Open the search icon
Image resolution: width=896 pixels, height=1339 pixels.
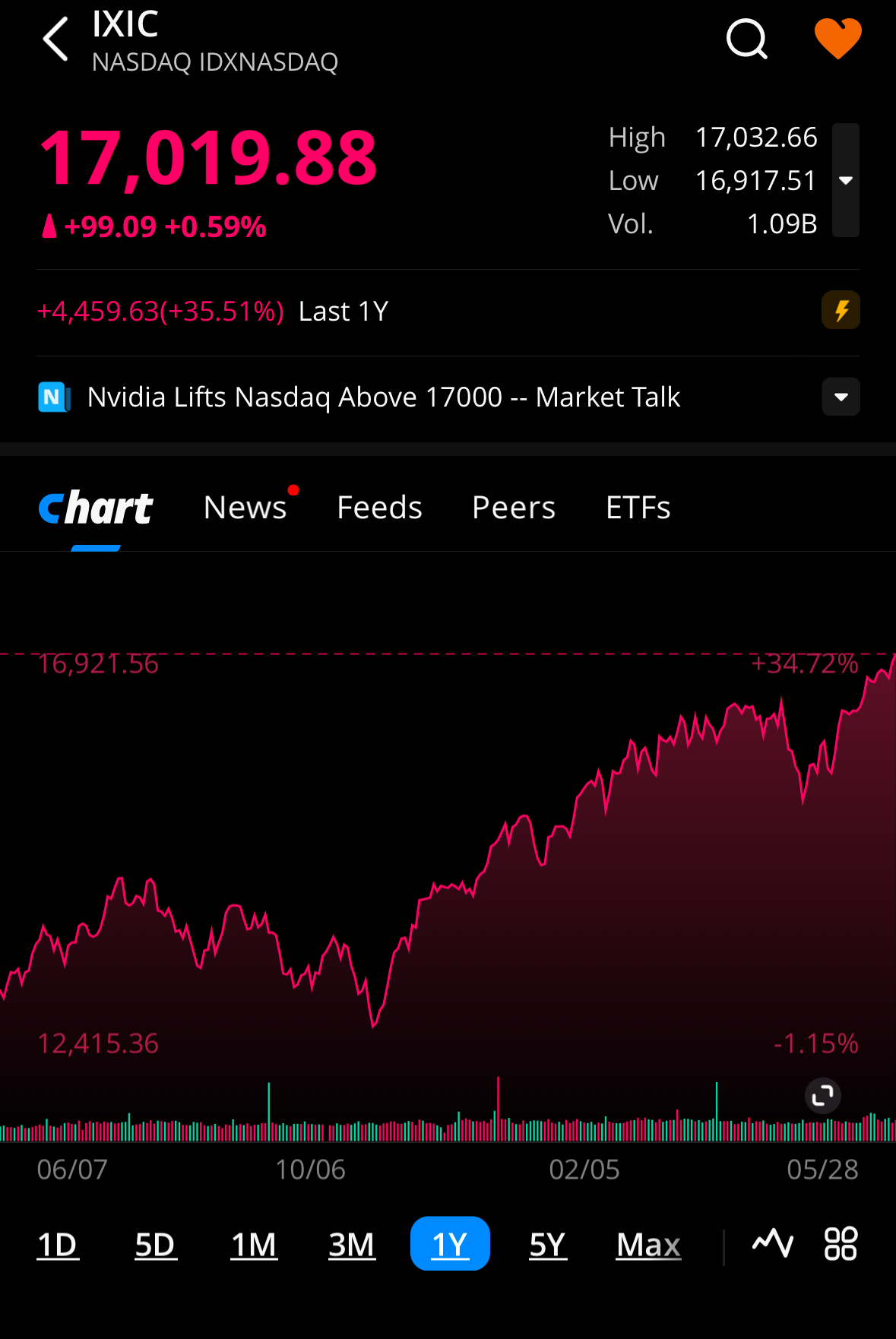pyautogui.click(x=746, y=39)
